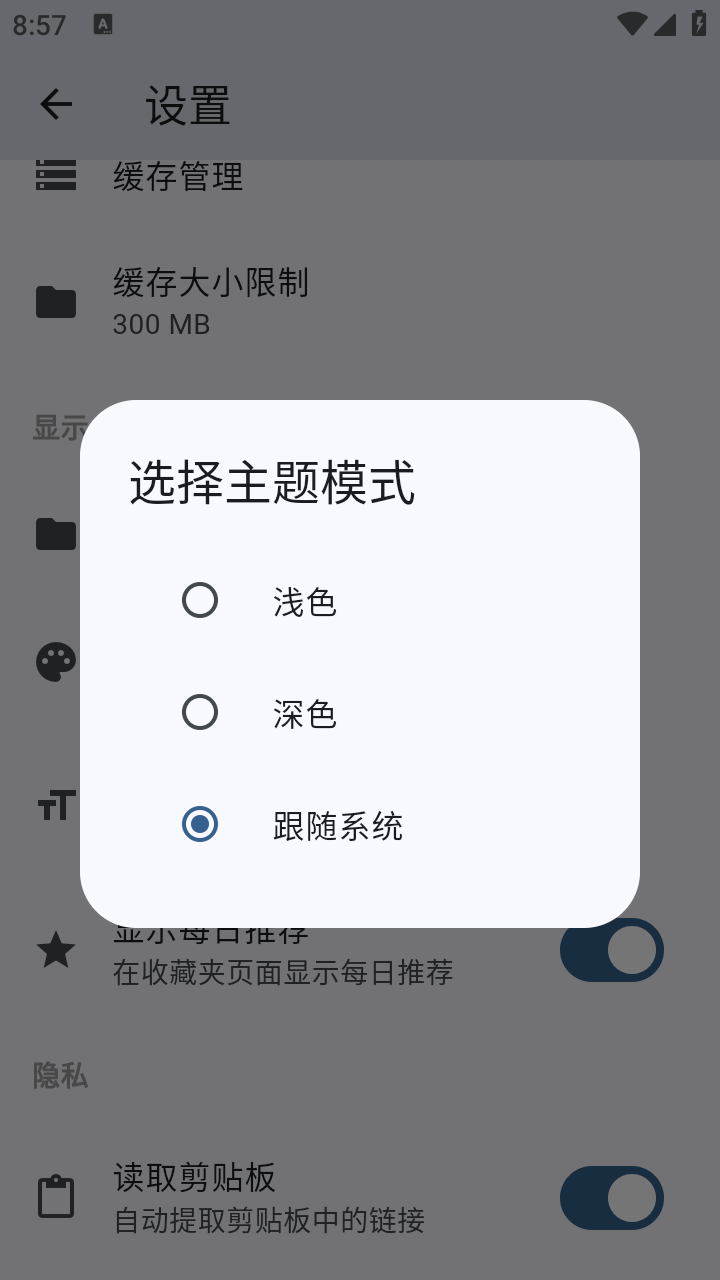Click the back arrow in settings header
The width and height of the screenshot is (720, 1280).
[55, 103]
